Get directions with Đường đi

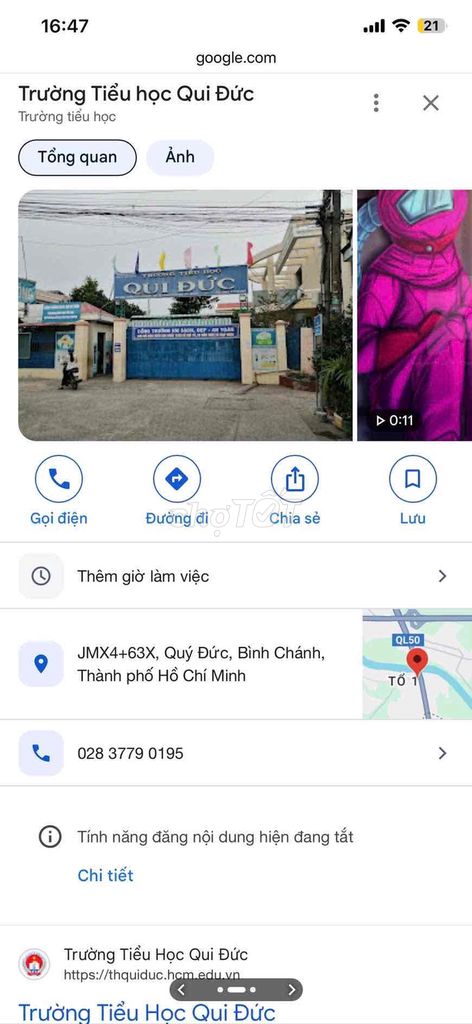[x=177, y=491]
